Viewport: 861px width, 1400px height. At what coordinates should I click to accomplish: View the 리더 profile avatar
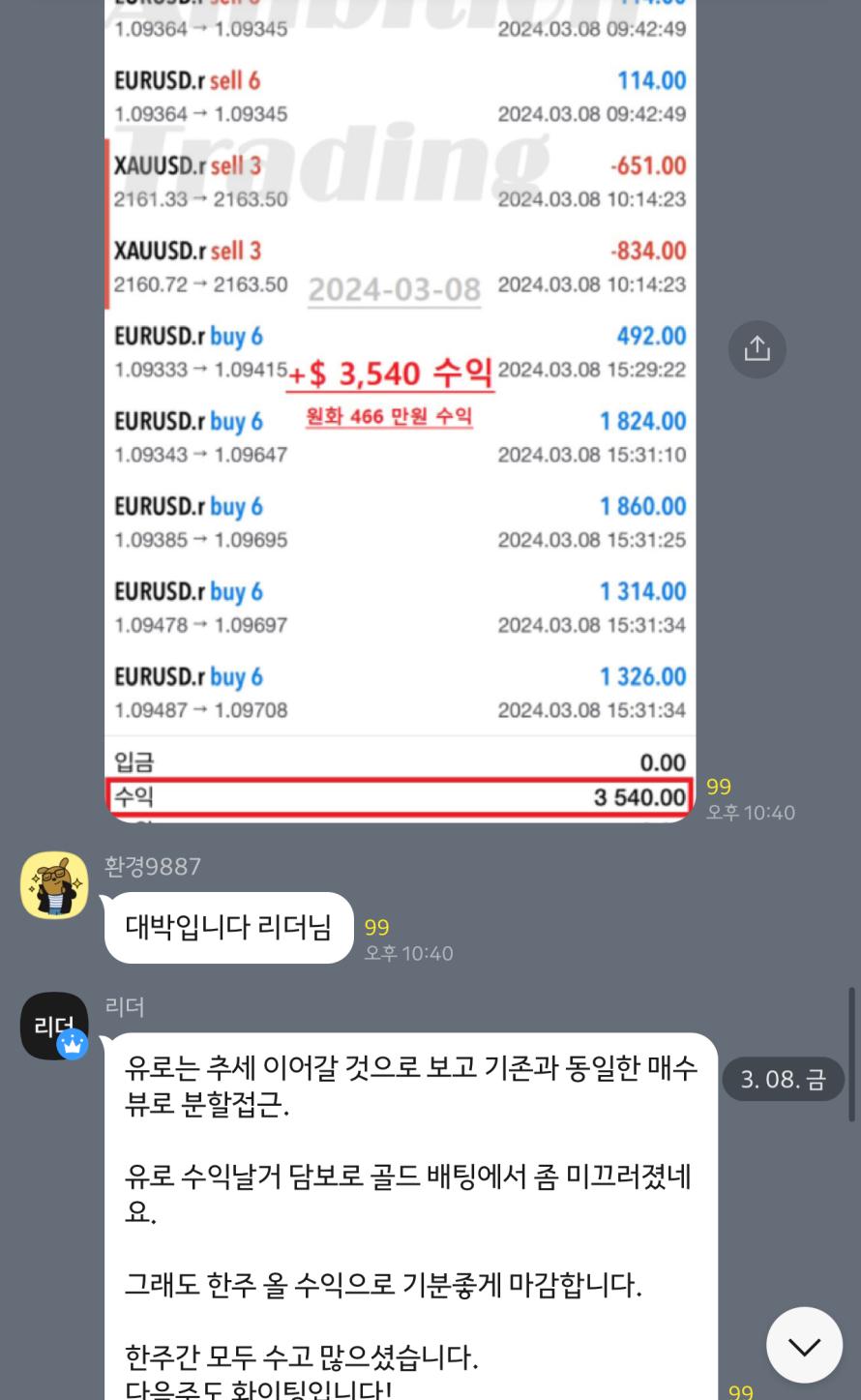pyautogui.click(x=54, y=1026)
